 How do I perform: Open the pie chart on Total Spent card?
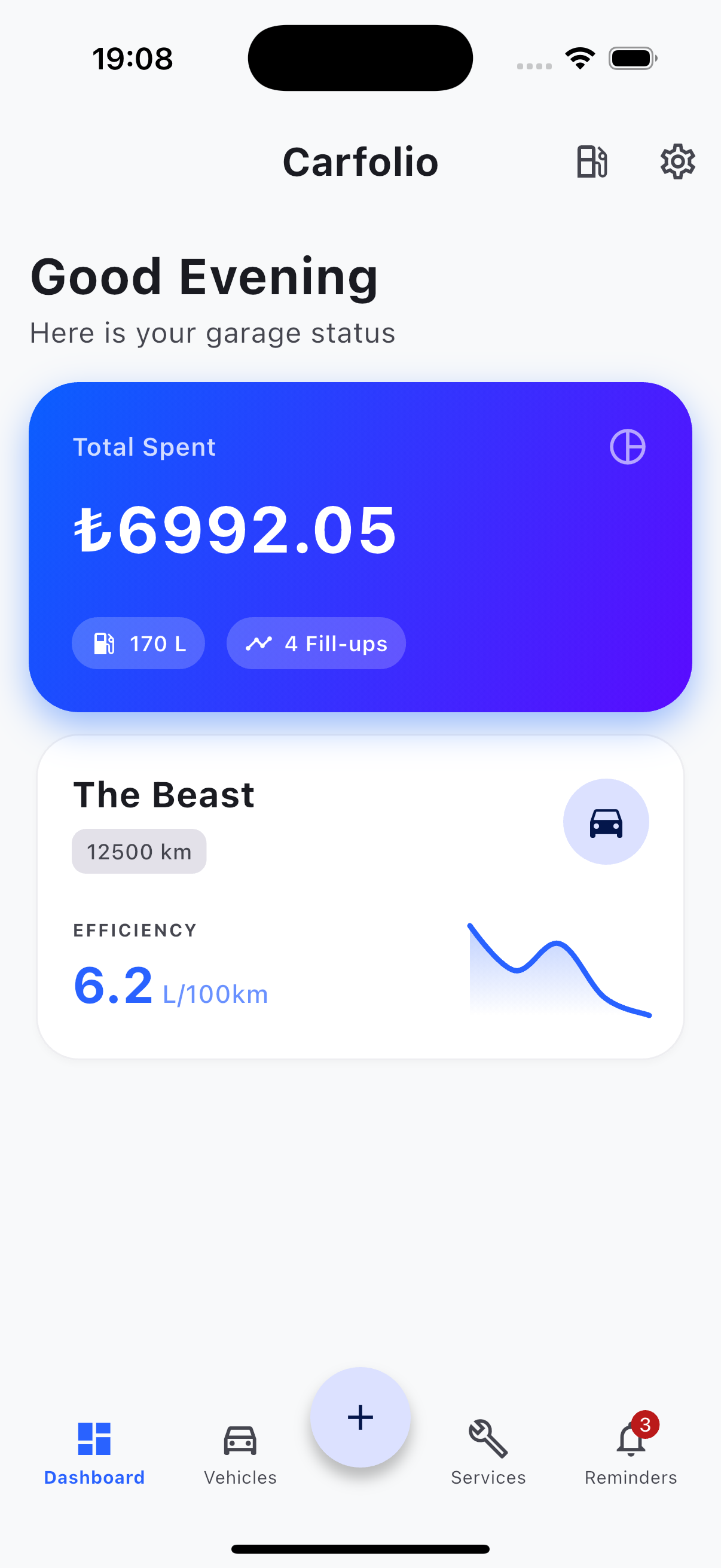(x=627, y=447)
